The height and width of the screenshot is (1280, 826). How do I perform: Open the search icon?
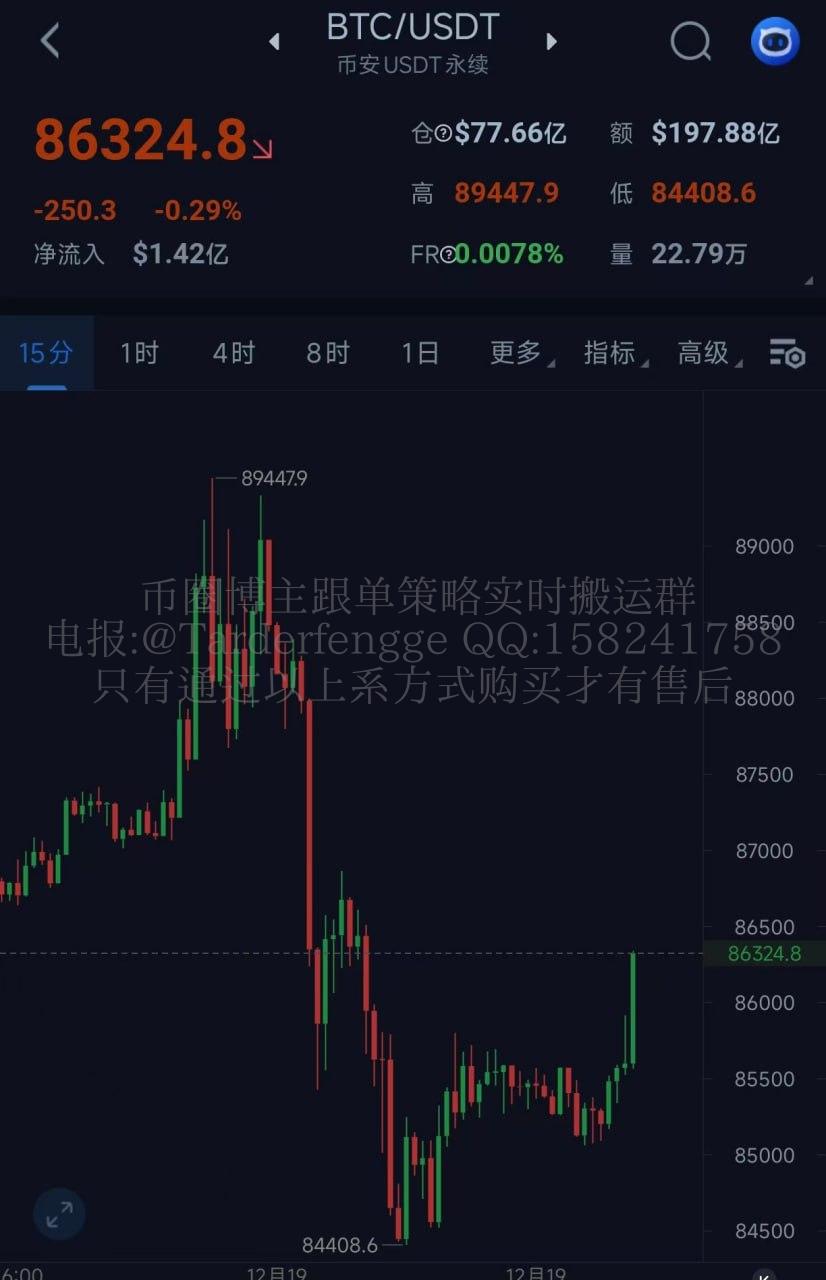[690, 42]
